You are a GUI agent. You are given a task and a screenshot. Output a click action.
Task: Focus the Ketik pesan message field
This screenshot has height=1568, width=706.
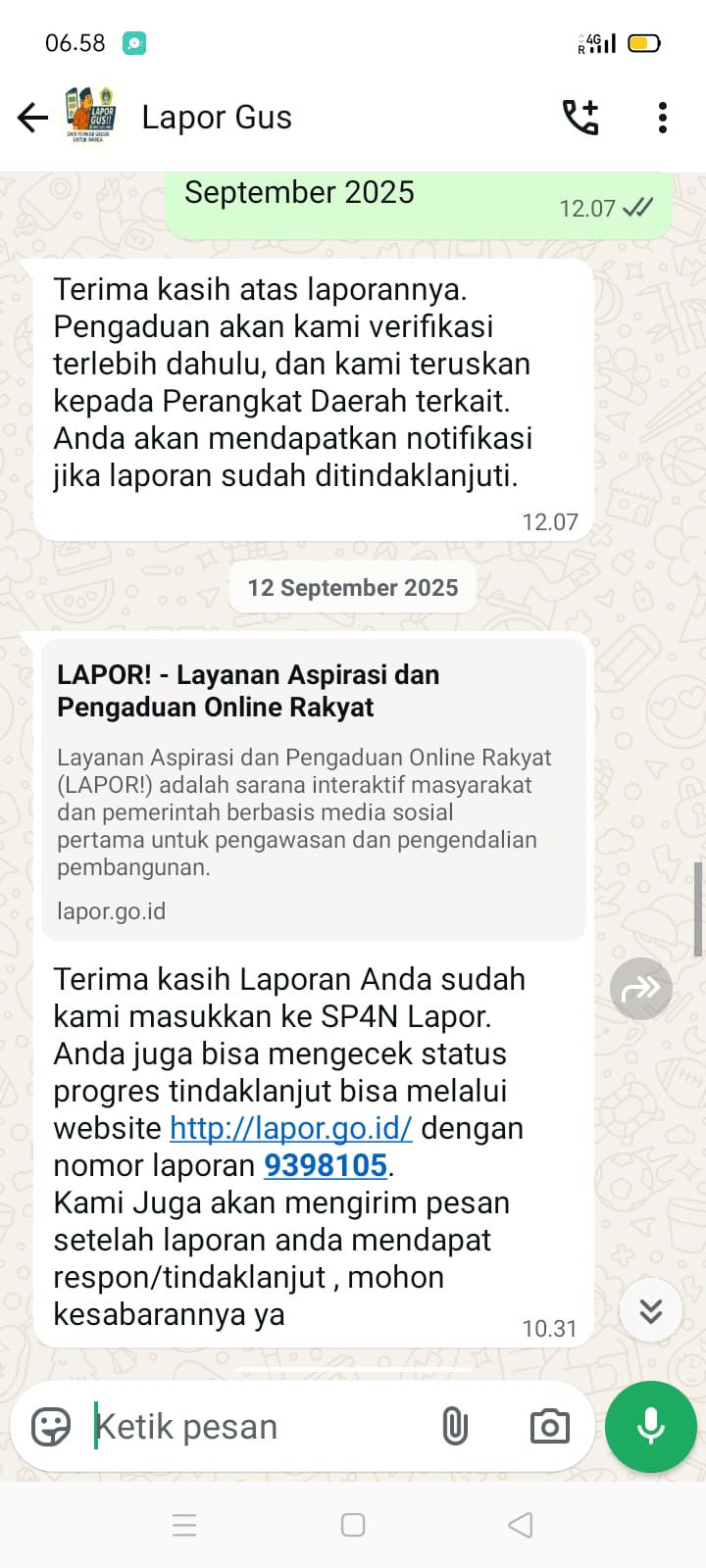click(x=255, y=1427)
